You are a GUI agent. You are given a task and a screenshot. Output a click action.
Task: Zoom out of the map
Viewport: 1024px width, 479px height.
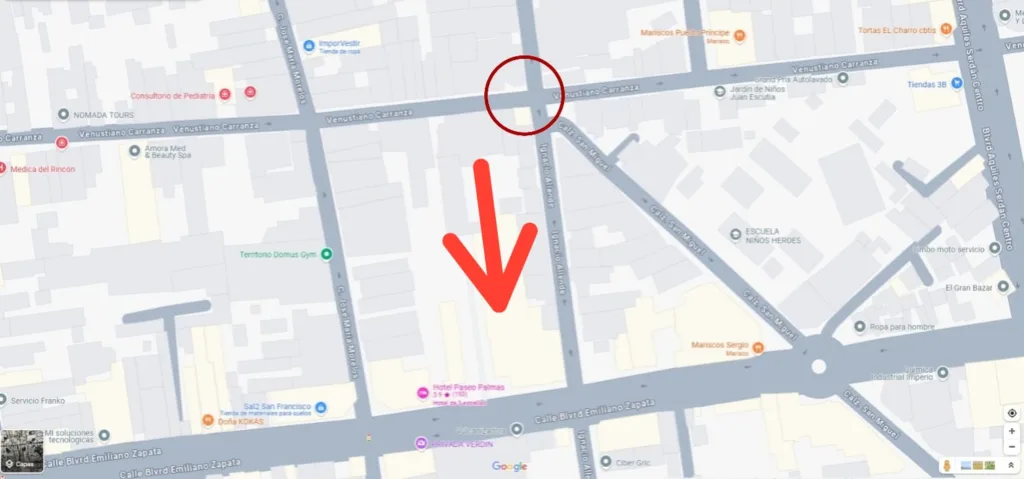click(1012, 445)
